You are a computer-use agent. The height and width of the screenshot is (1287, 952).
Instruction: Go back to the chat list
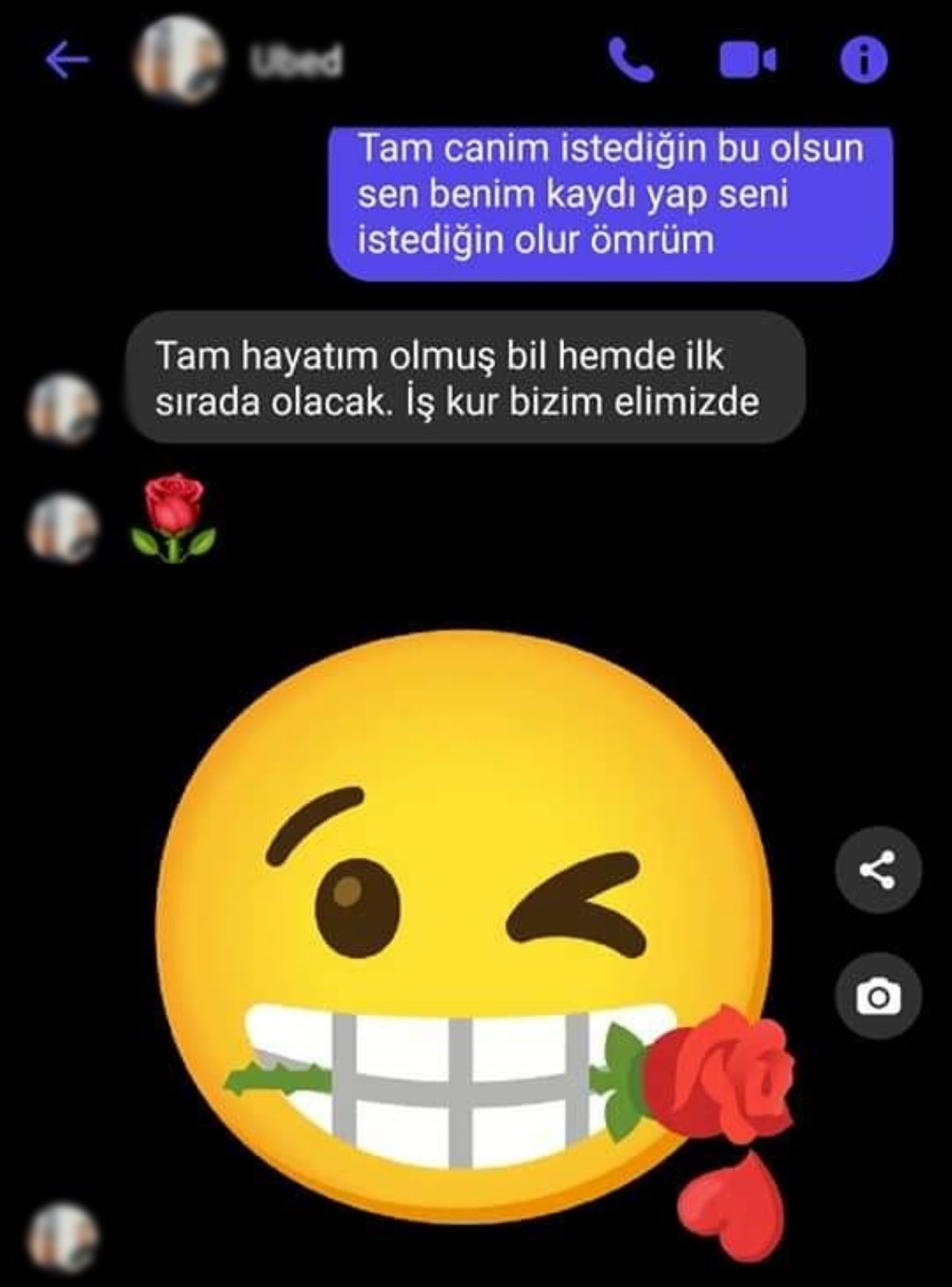click(x=67, y=60)
